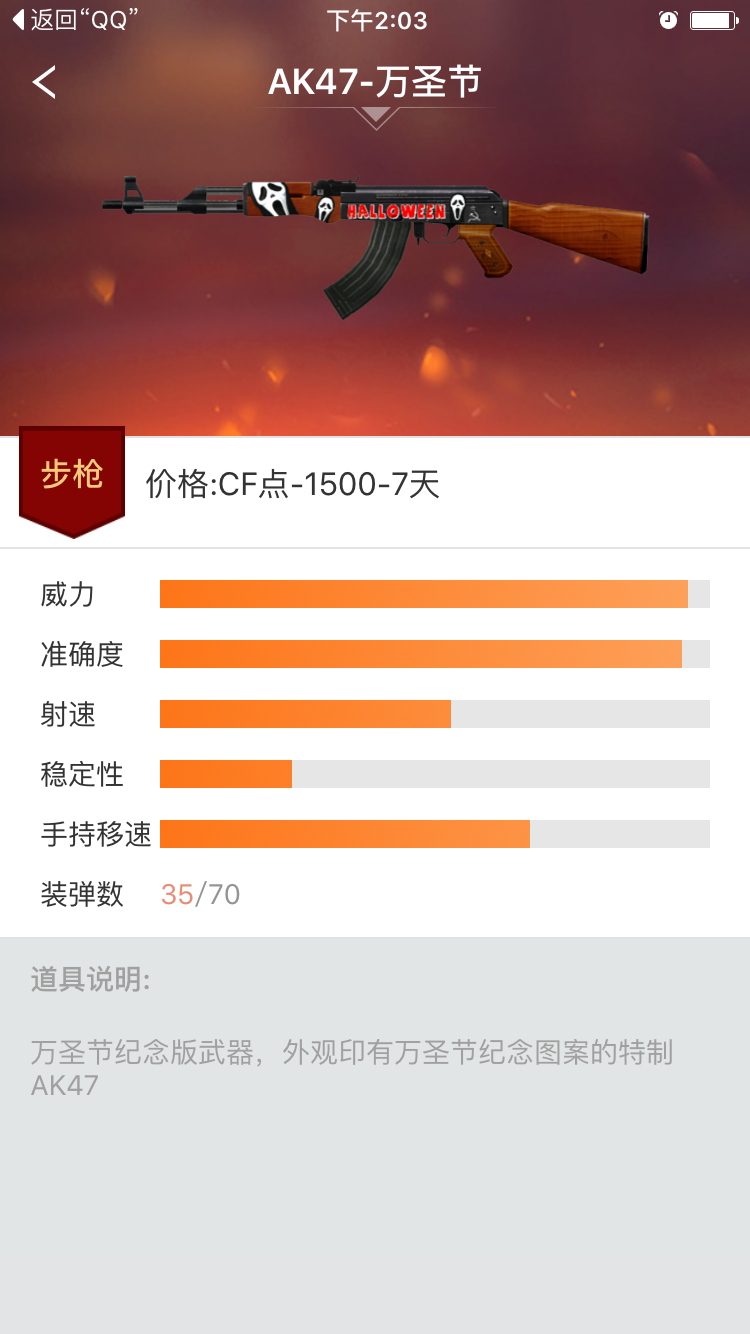This screenshot has height=1334, width=750.
Task: Expand the dropdown arrow under AK47-万圣节 title
Action: [375, 117]
